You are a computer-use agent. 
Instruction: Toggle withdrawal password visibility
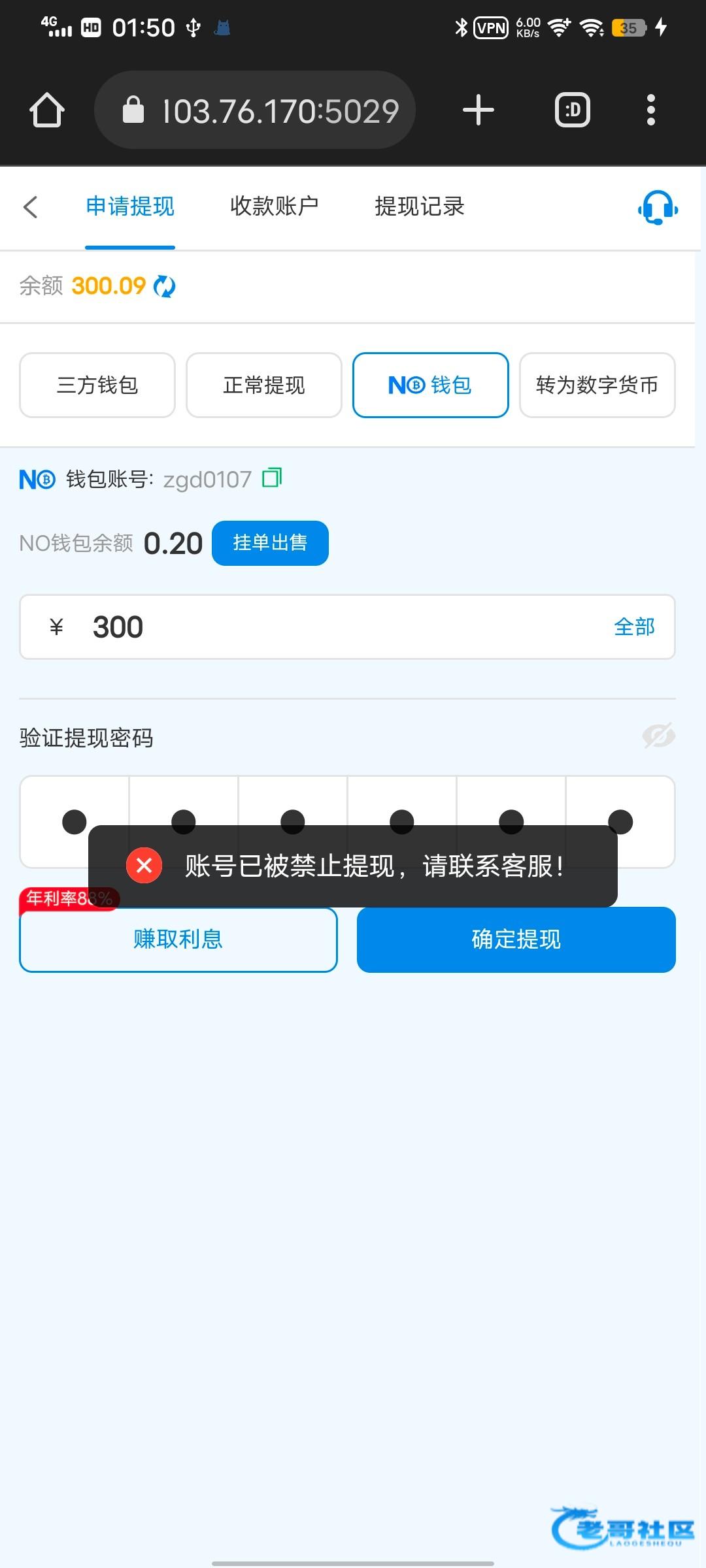(658, 736)
